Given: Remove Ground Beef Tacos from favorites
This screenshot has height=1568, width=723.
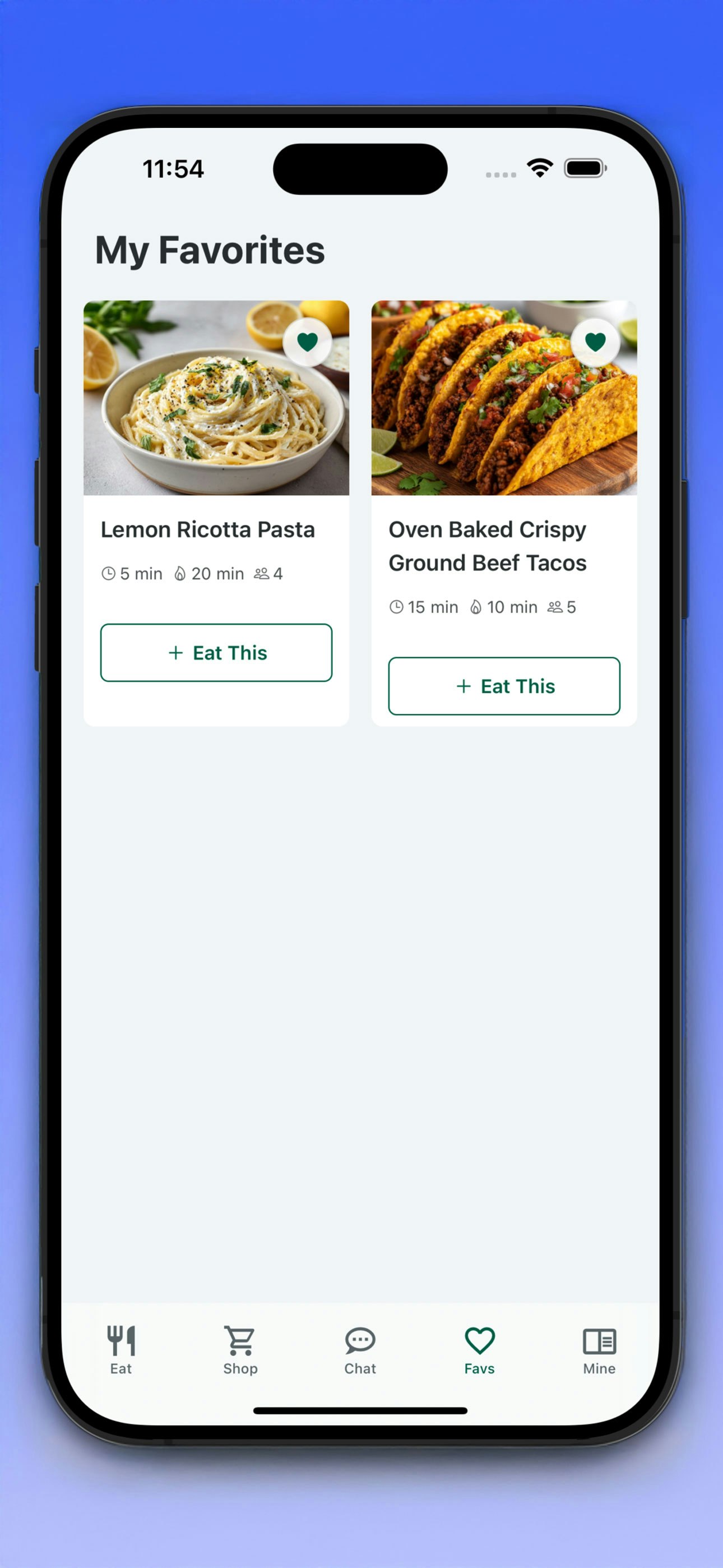Looking at the screenshot, I should coord(595,342).
